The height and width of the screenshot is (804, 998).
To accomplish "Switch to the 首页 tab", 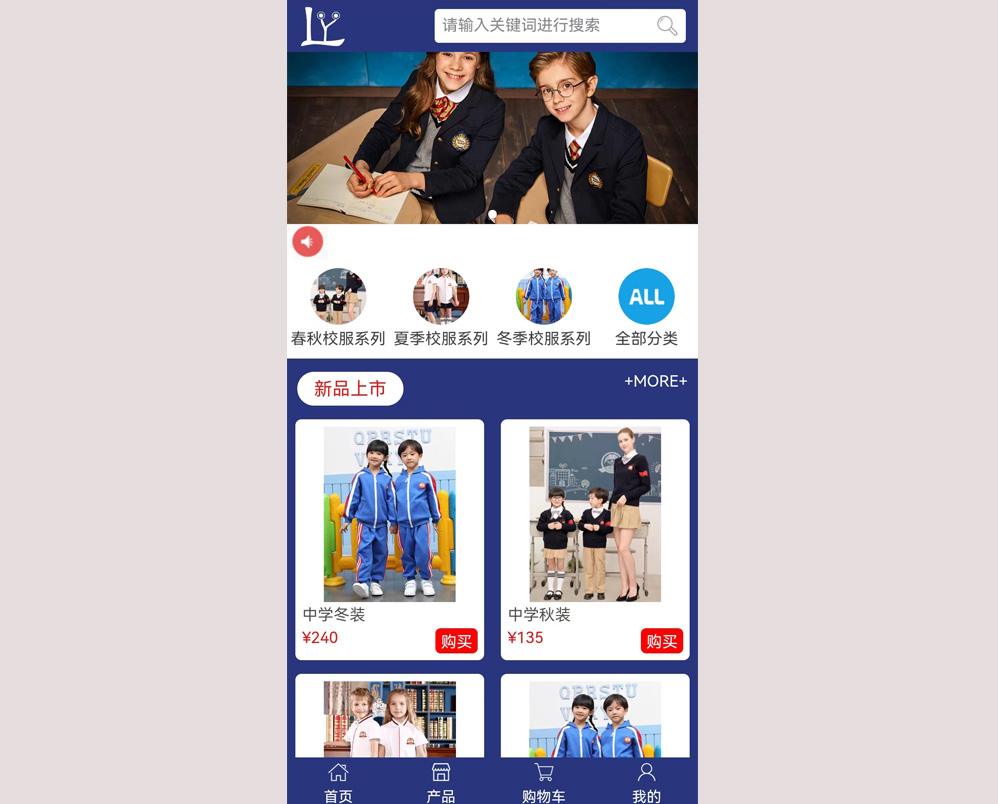I will pos(338,782).
